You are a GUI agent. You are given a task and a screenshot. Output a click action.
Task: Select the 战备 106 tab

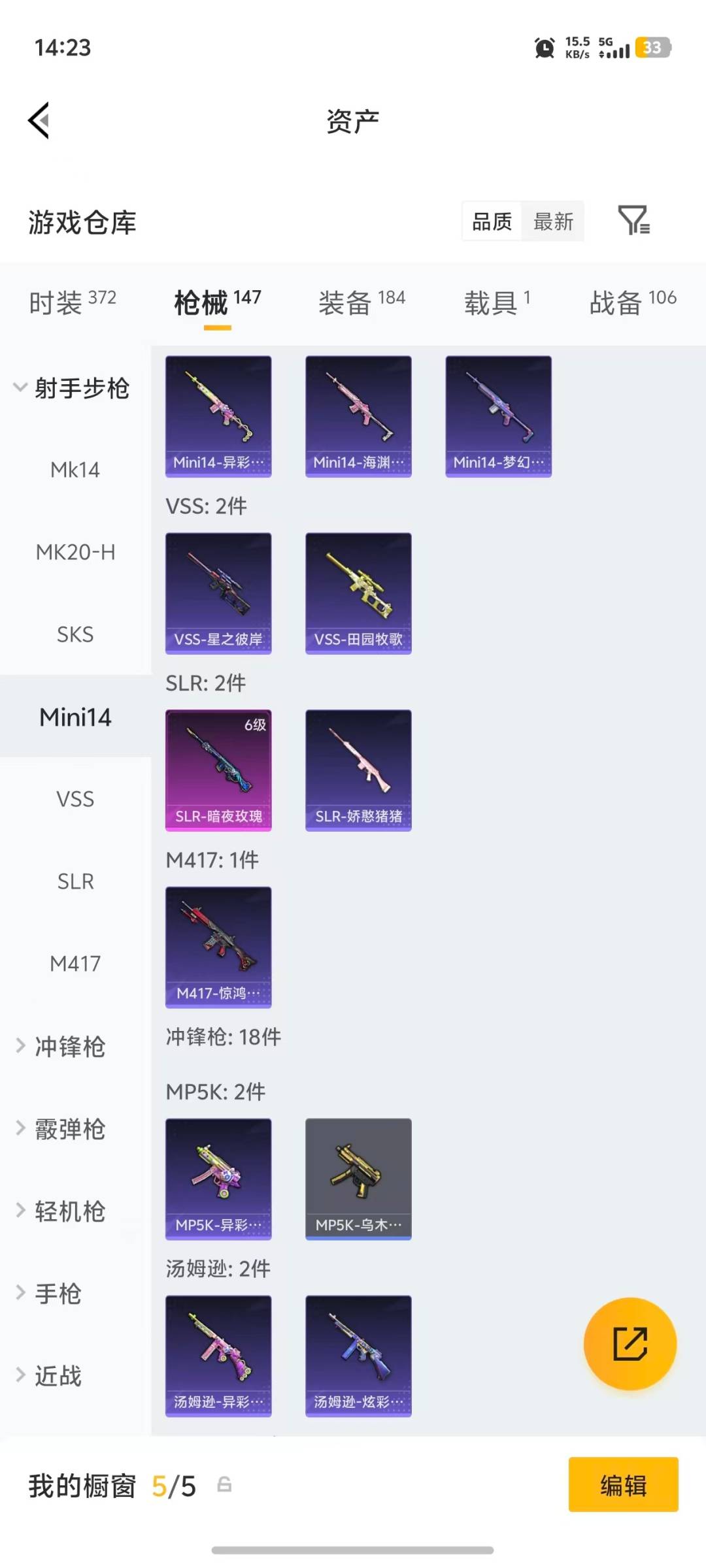pos(633,302)
